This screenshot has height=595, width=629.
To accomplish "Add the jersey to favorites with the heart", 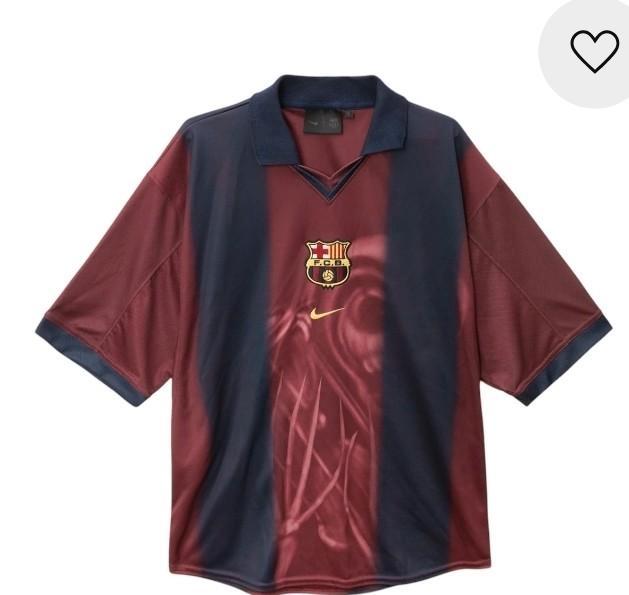I will tap(594, 50).
